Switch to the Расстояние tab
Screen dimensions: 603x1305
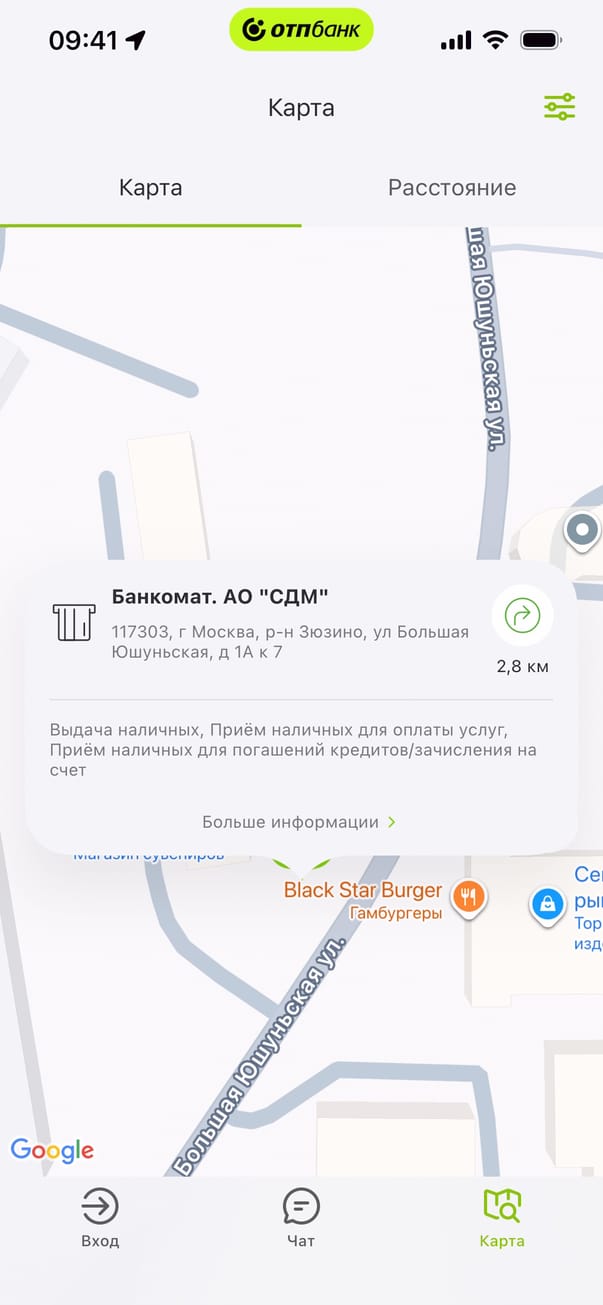452,188
